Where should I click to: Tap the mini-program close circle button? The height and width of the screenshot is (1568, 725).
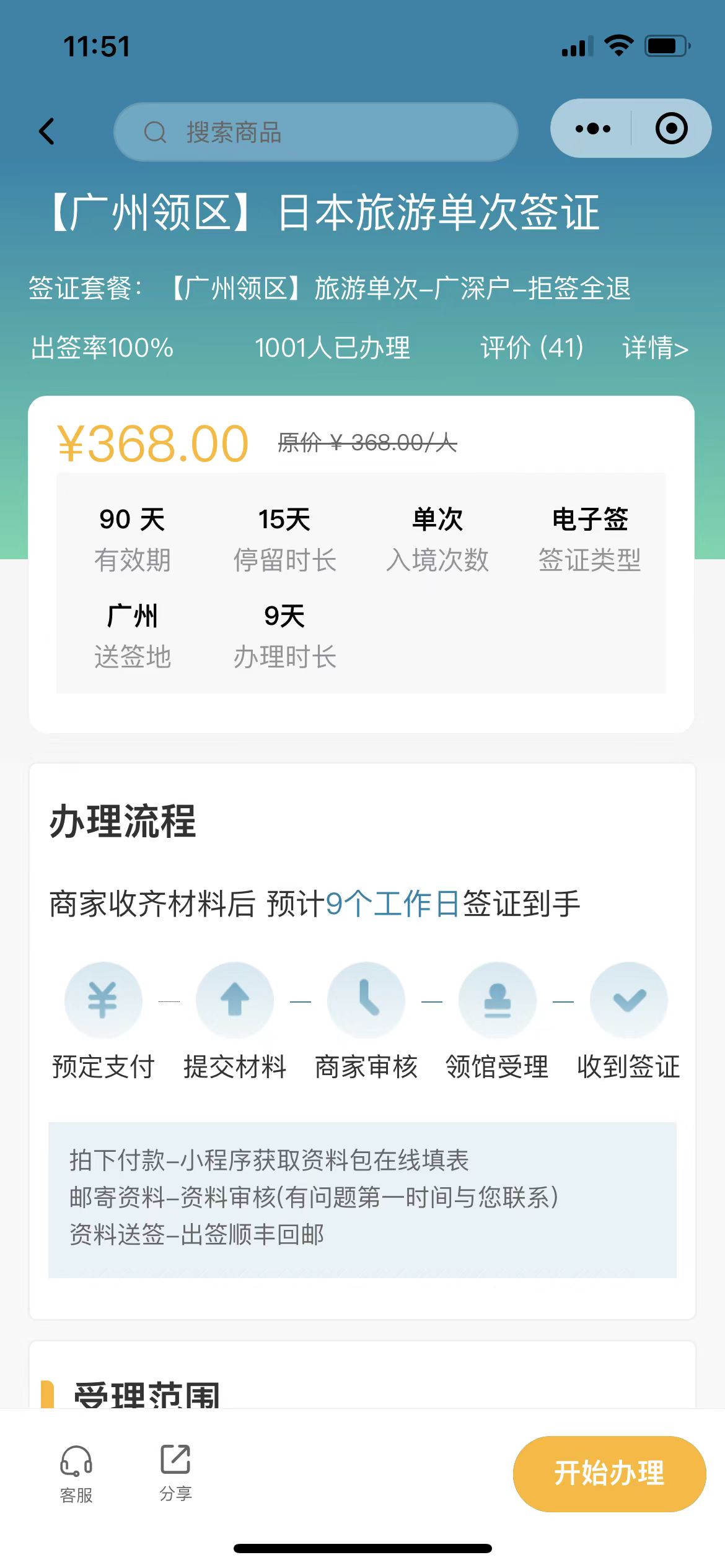671,128
